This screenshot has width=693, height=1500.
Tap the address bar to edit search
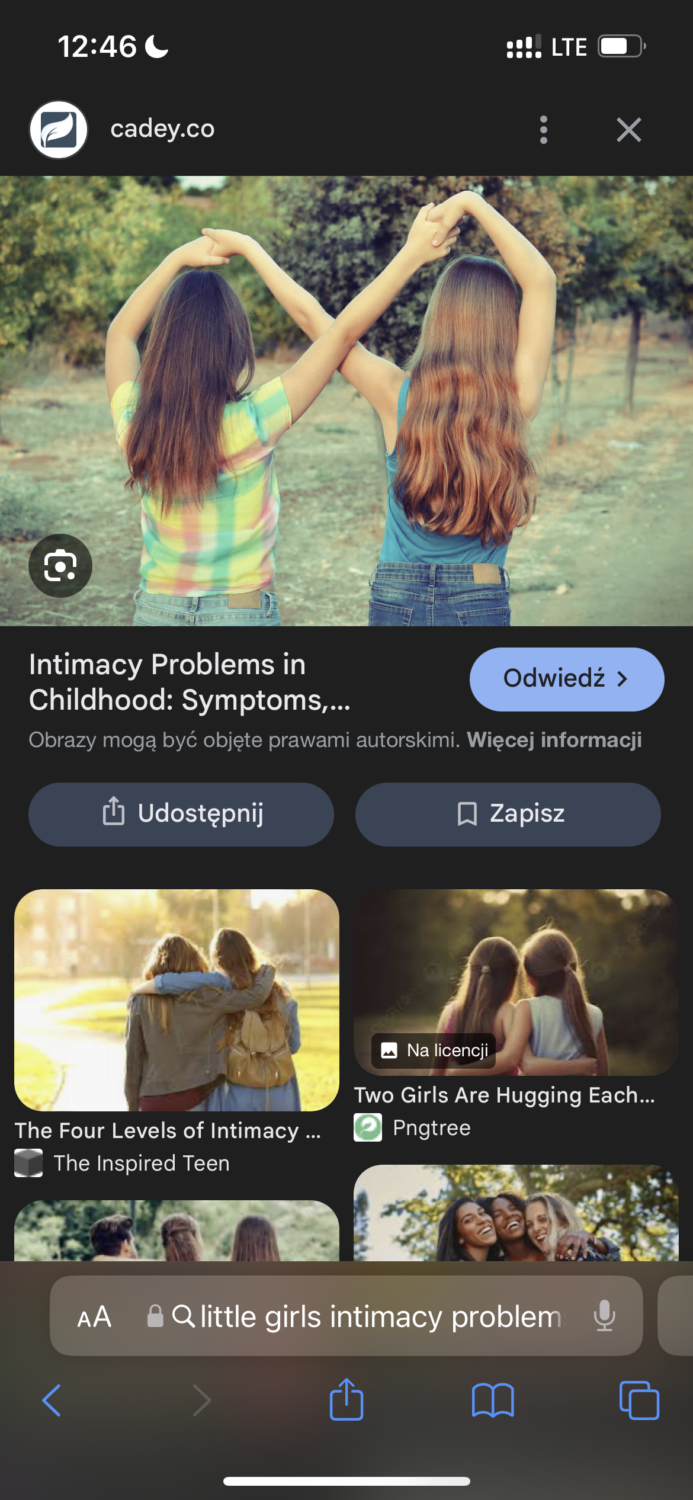coord(380,1317)
